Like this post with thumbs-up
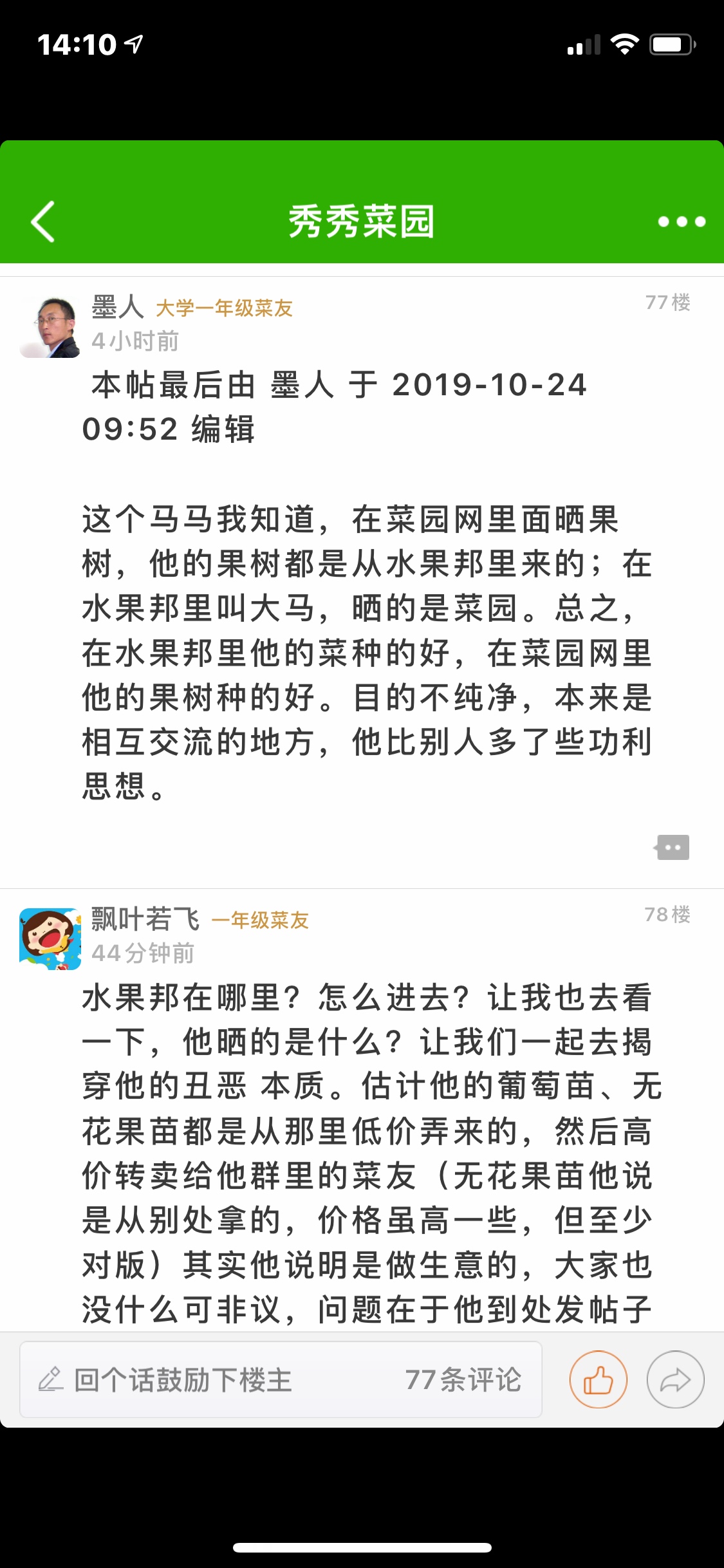Screen dimensions: 724x1568 (x=598, y=1379)
